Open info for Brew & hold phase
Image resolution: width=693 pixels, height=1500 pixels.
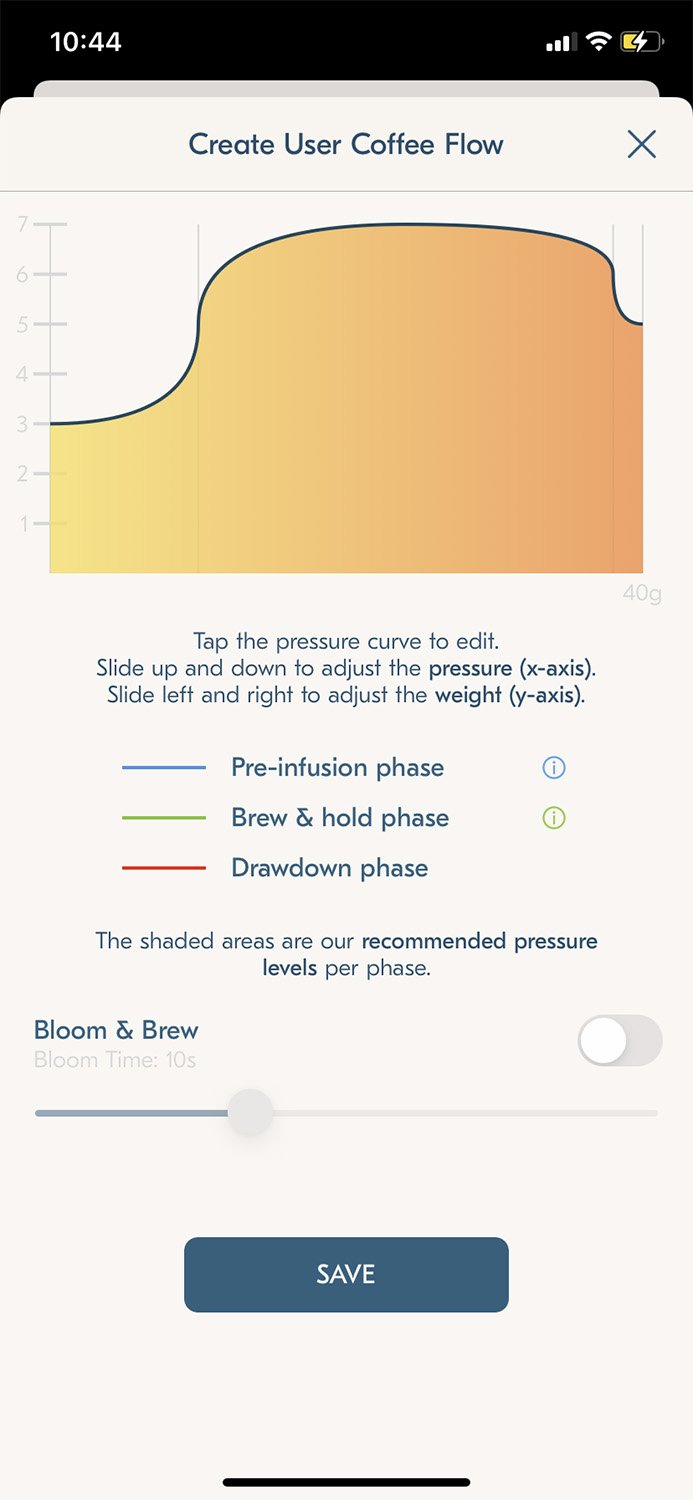point(553,818)
